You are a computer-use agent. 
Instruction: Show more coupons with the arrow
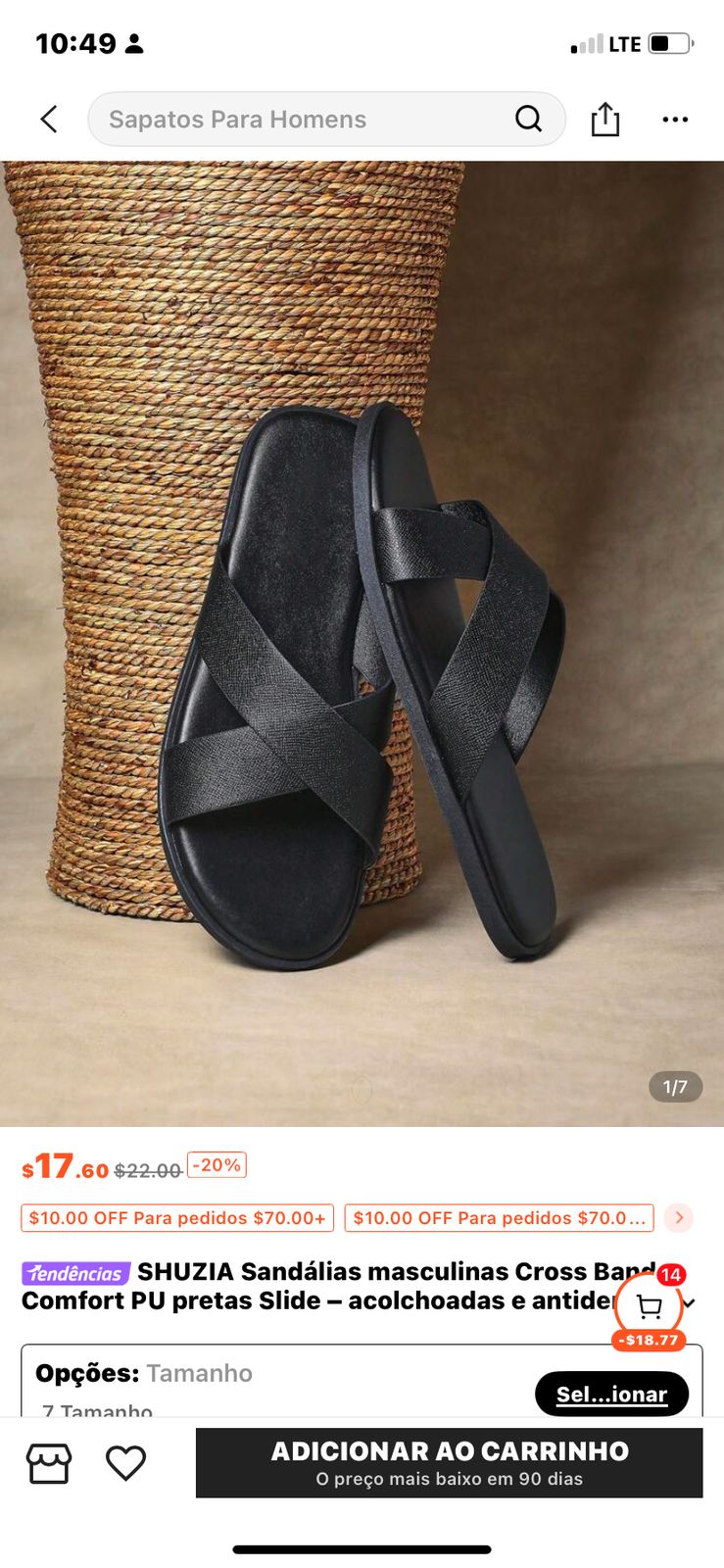pyautogui.click(x=678, y=1218)
